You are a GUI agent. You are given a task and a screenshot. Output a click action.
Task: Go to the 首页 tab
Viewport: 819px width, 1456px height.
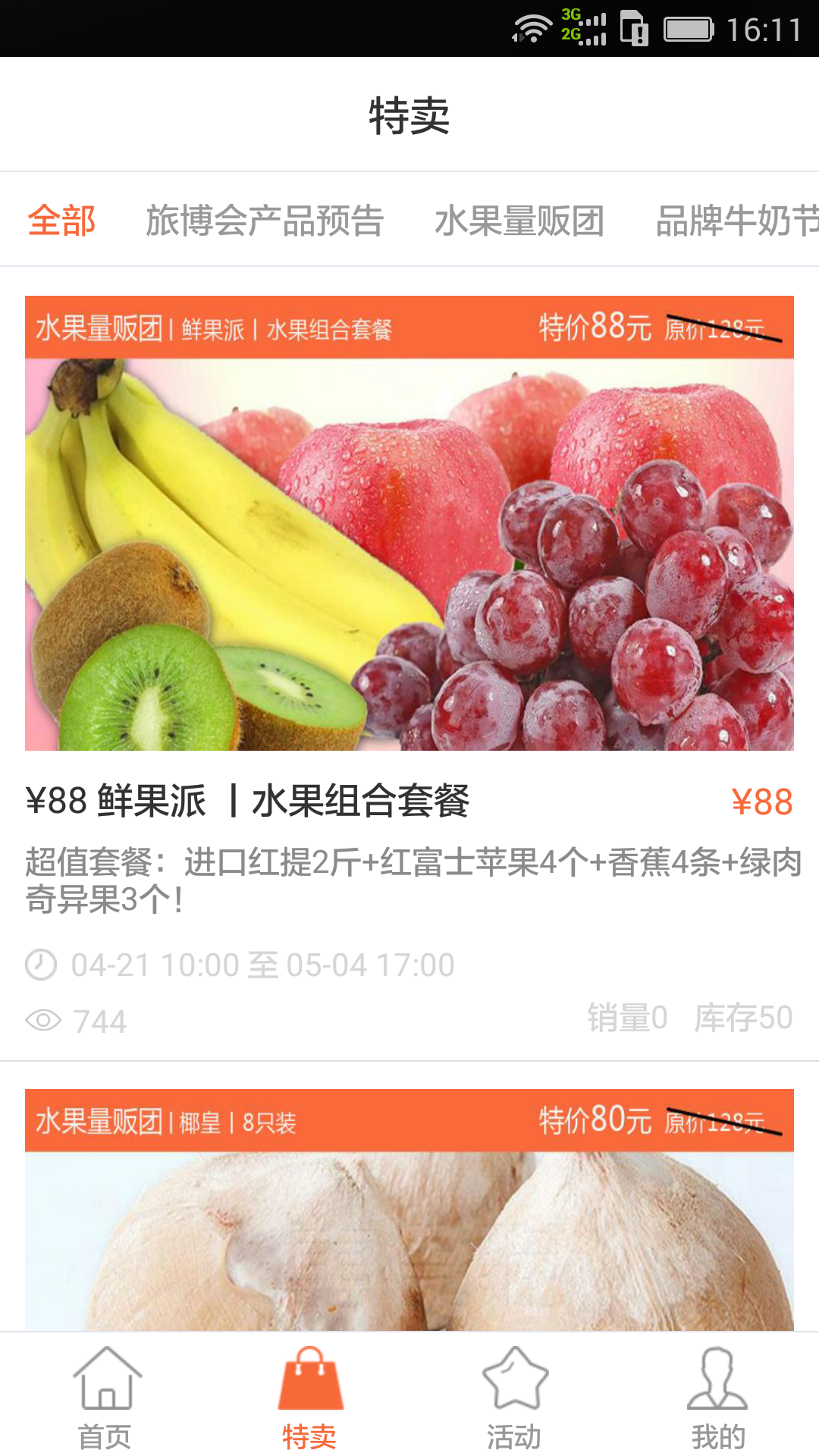[105, 1397]
